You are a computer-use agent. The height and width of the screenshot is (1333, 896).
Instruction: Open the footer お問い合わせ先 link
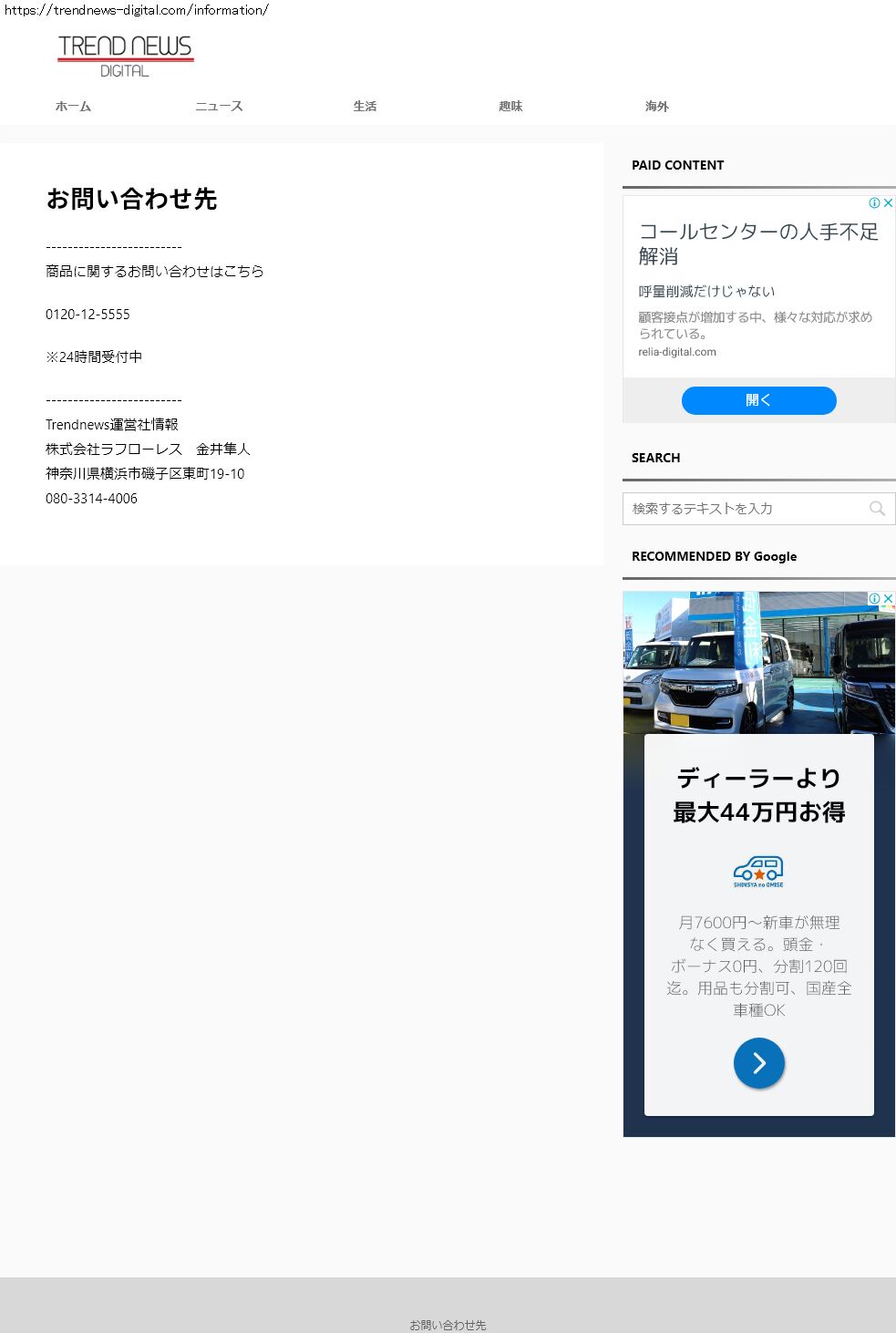(x=448, y=1324)
